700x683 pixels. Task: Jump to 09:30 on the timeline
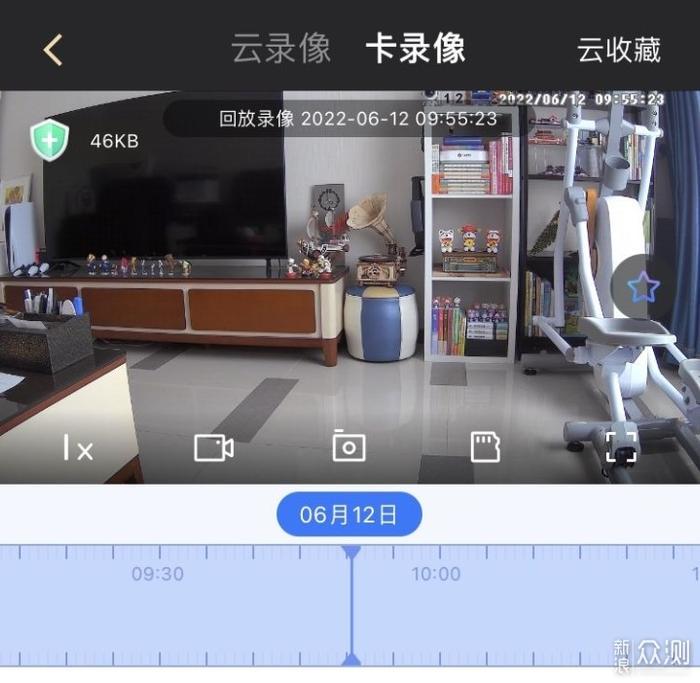click(x=158, y=574)
